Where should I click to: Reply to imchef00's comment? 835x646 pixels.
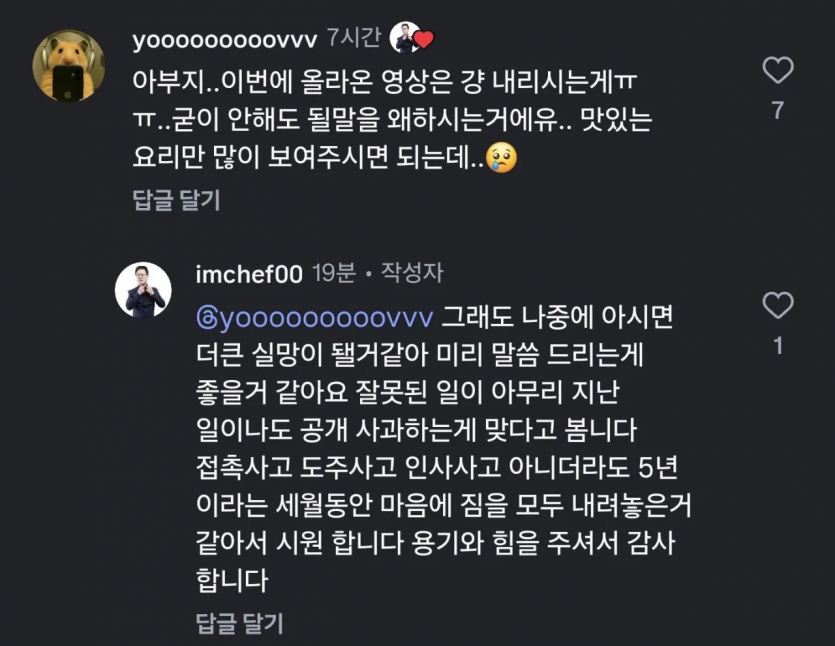pos(239,624)
